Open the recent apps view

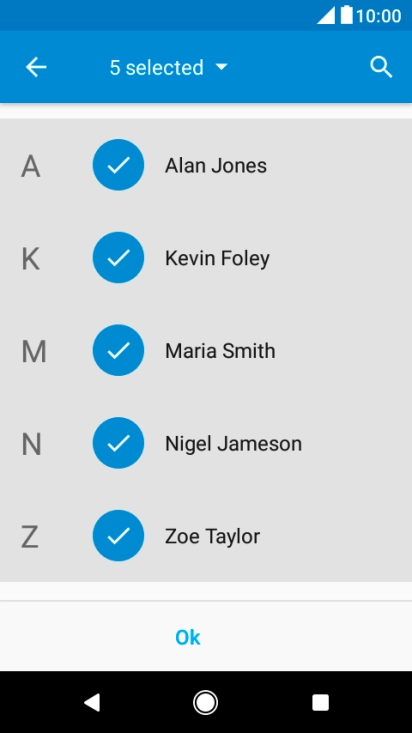[320, 702]
